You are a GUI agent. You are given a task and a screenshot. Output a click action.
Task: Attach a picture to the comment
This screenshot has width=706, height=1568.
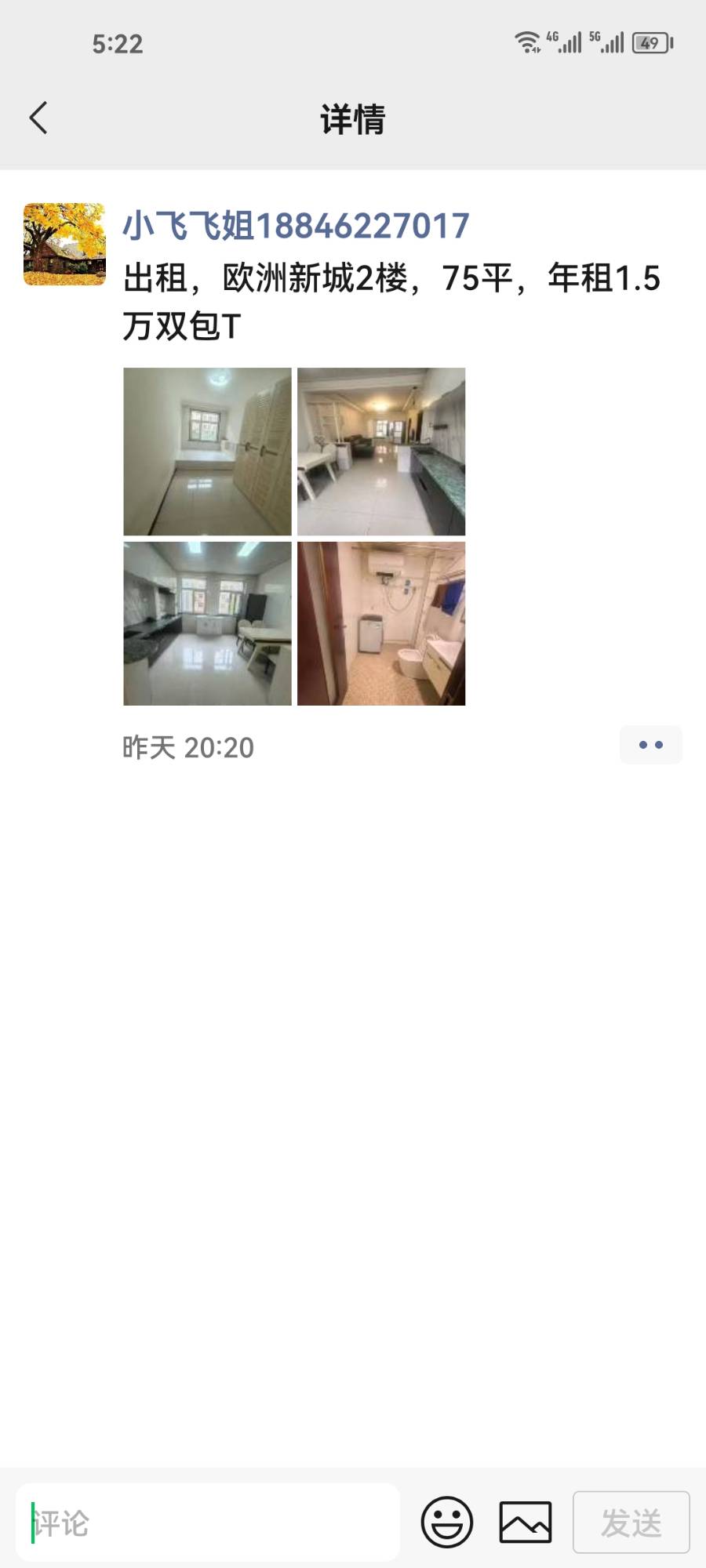tap(526, 1523)
